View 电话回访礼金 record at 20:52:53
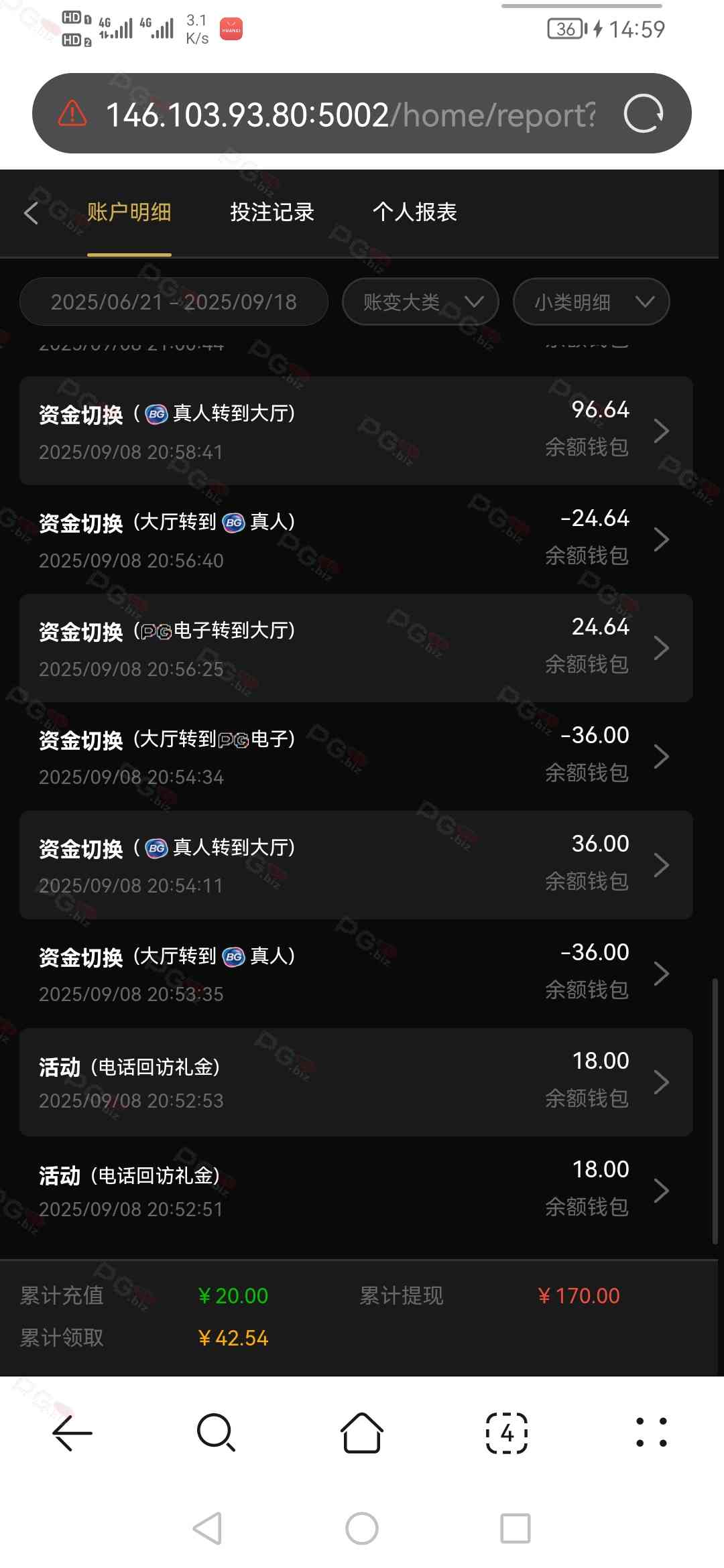 point(355,1082)
